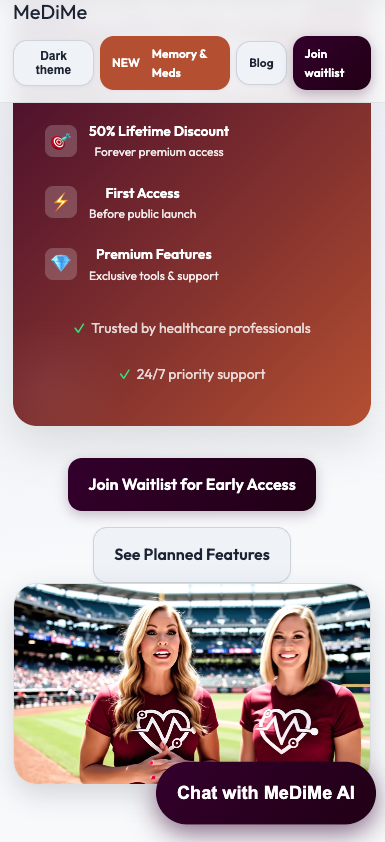
Task: Tap Join waitlist in the header
Action: [x=332, y=63]
